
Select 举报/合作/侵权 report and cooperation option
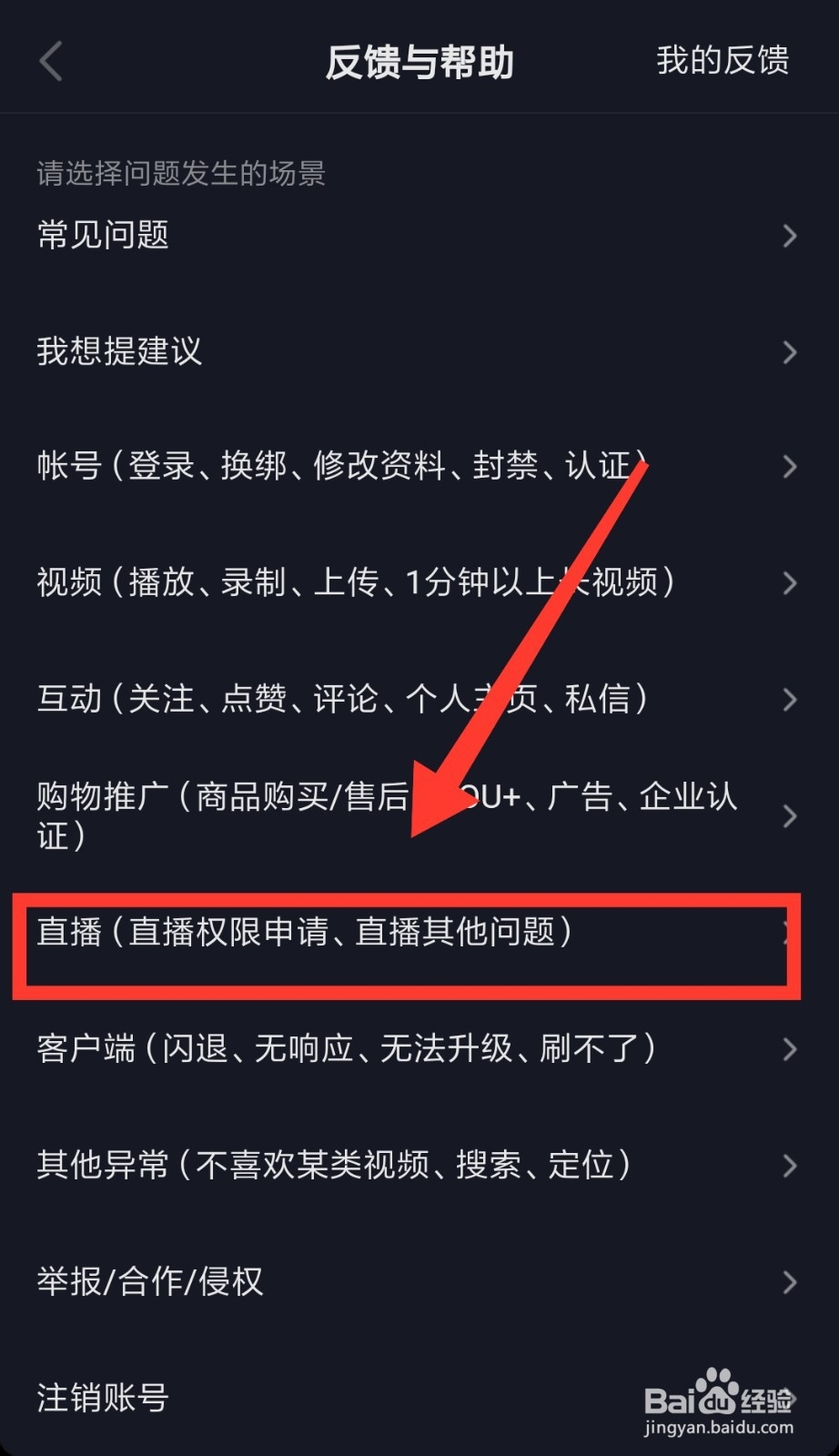point(149,1282)
